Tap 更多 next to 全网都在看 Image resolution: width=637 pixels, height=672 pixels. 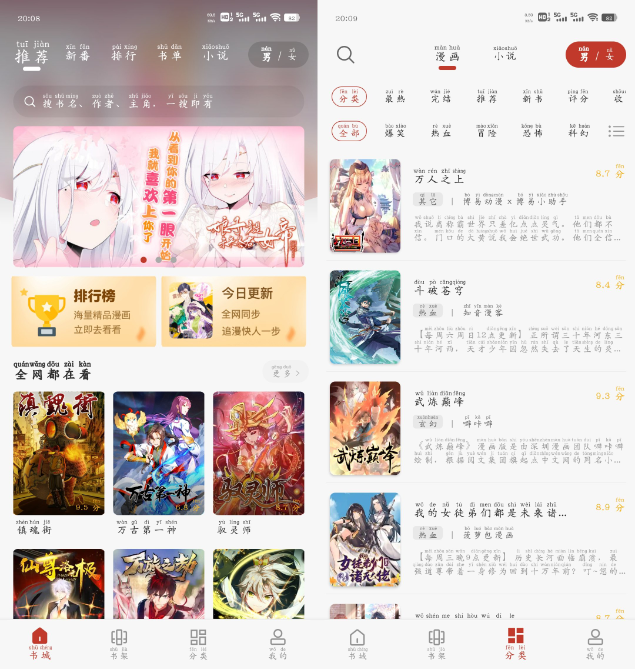point(285,372)
